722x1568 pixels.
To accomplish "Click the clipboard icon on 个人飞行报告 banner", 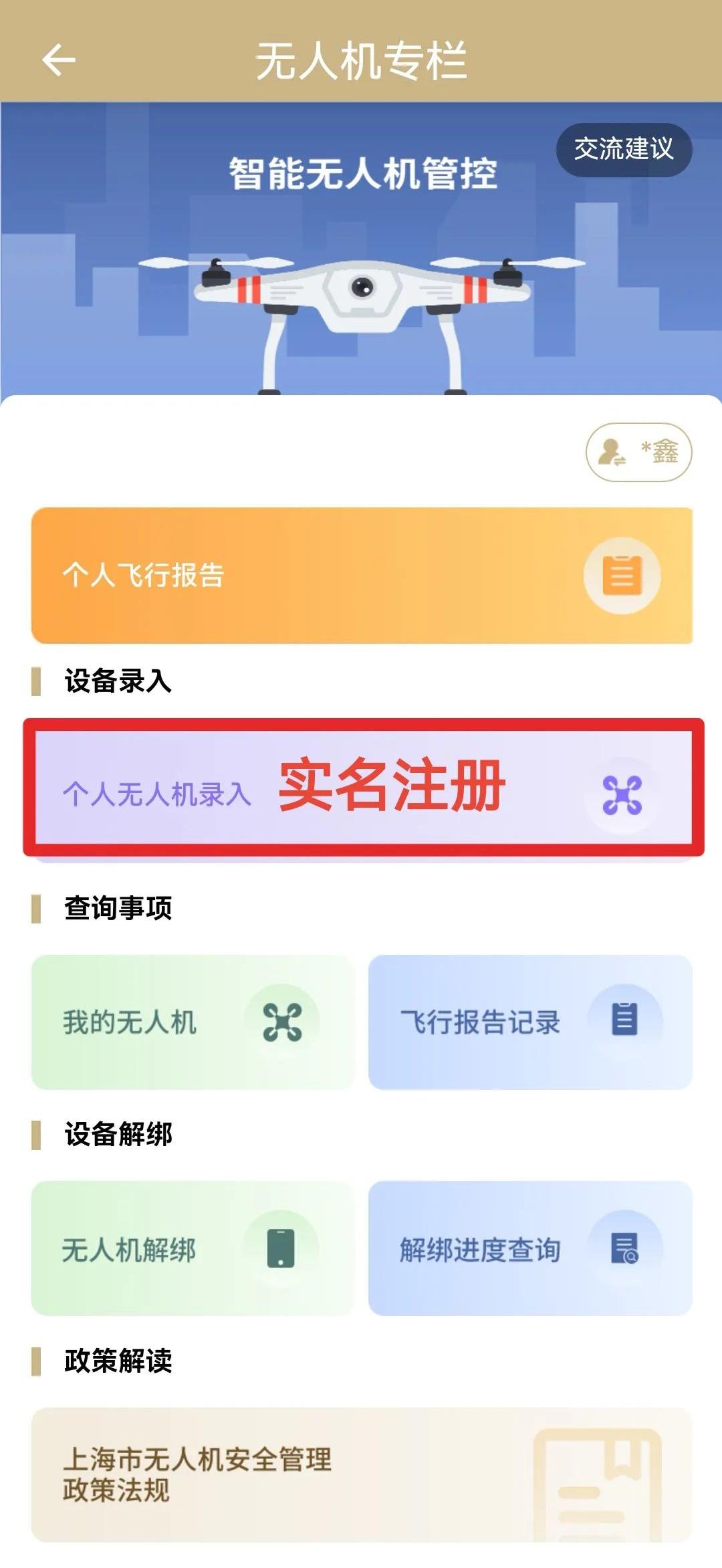I will click(x=622, y=575).
